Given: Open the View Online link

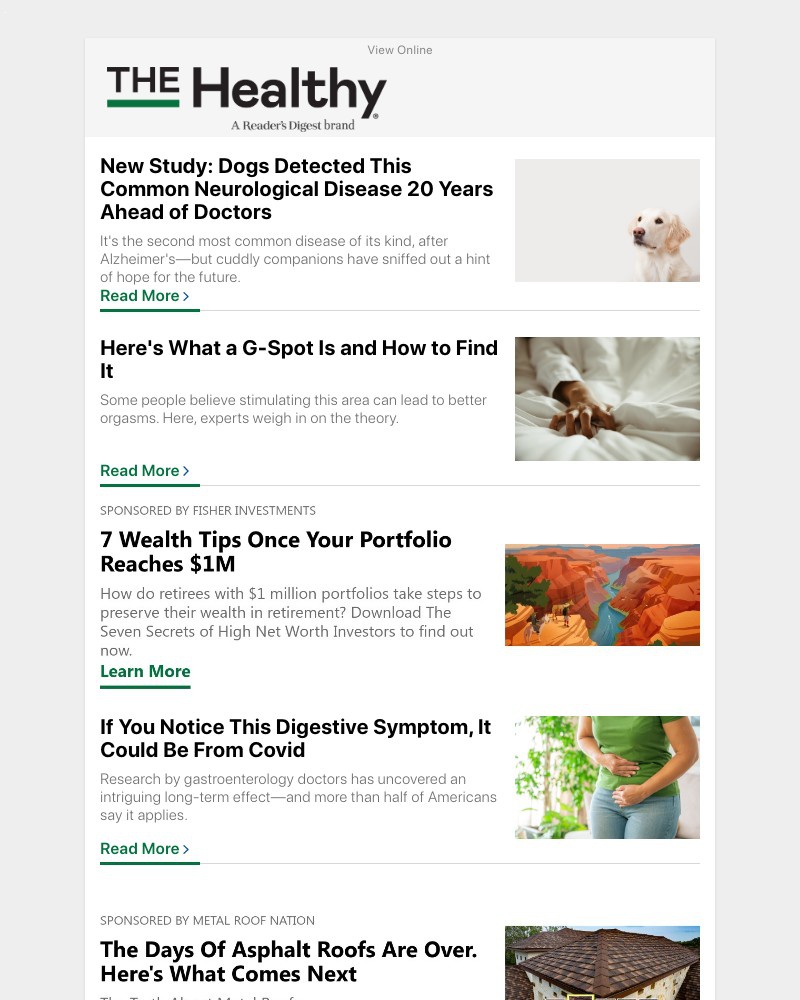Looking at the screenshot, I should point(399,50).
